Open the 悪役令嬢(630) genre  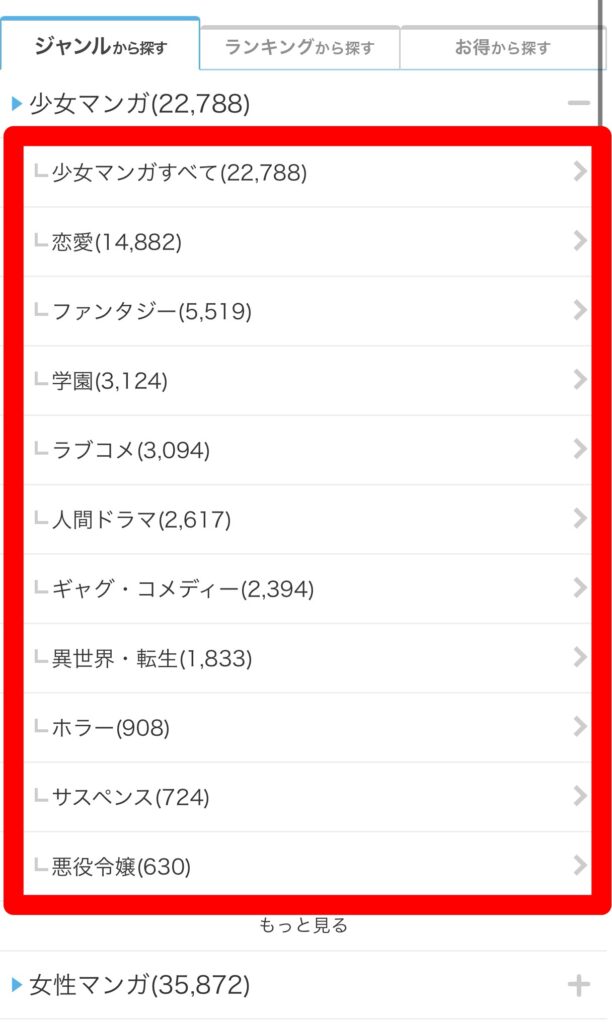[306, 866]
